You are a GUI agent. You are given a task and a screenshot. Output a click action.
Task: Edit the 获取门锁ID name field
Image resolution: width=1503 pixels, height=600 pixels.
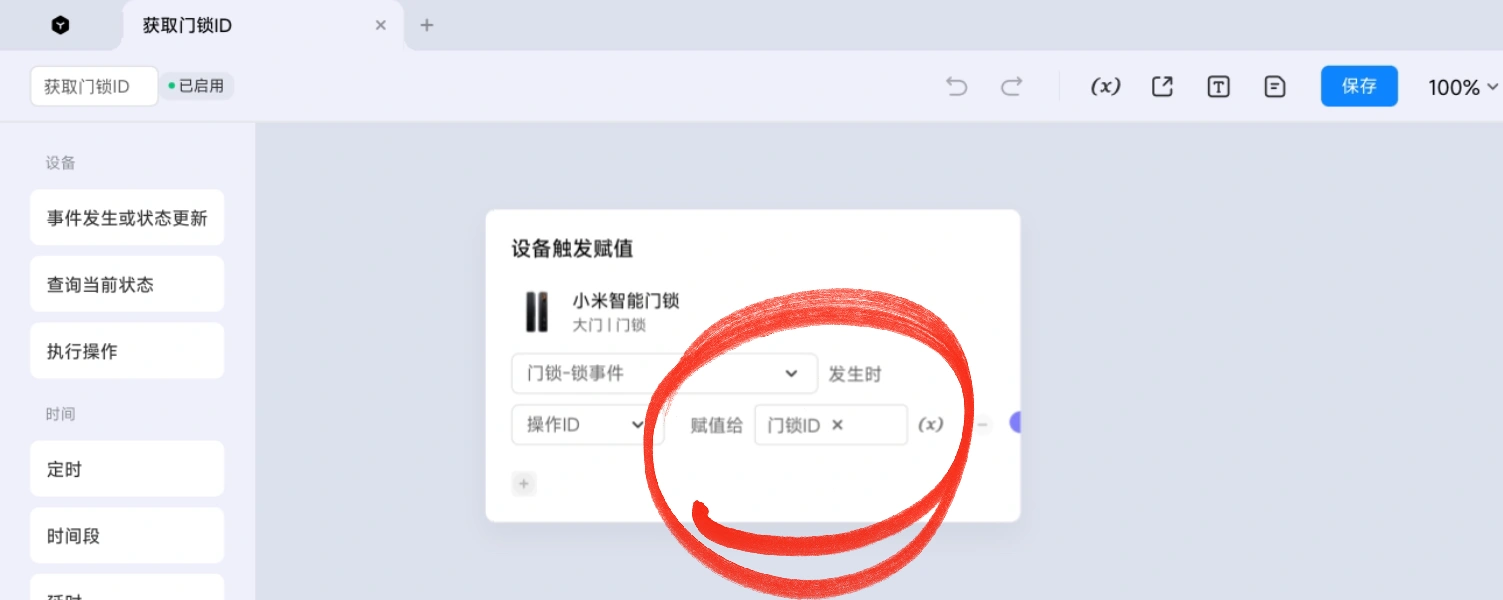coord(93,87)
